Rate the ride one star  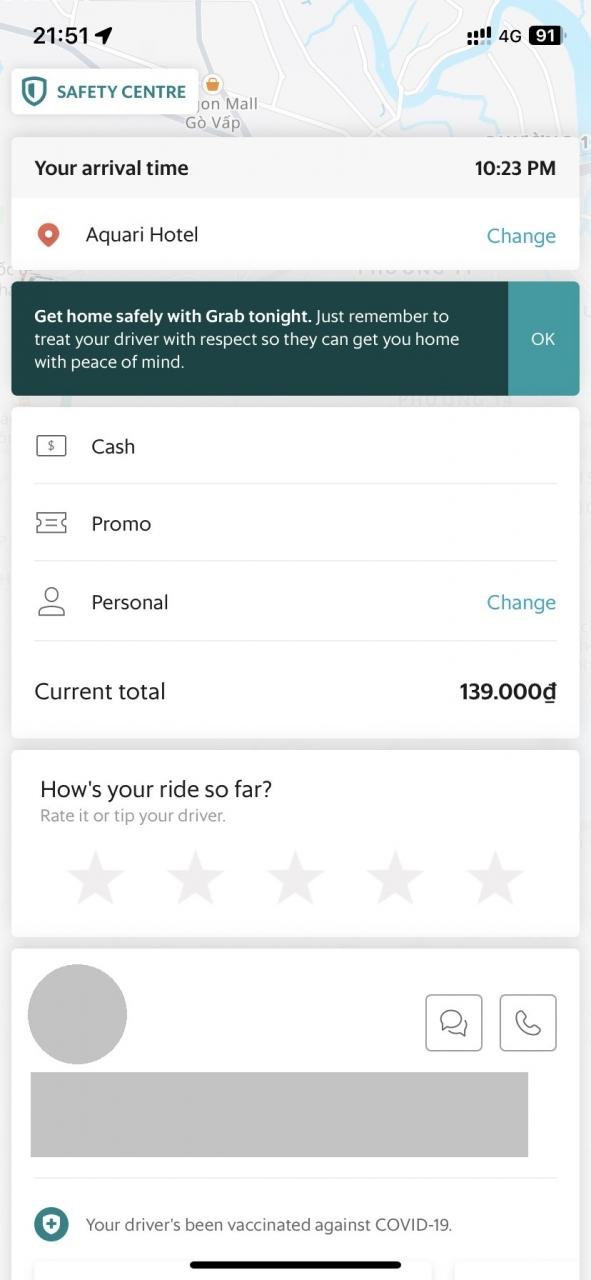(x=96, y=878)
